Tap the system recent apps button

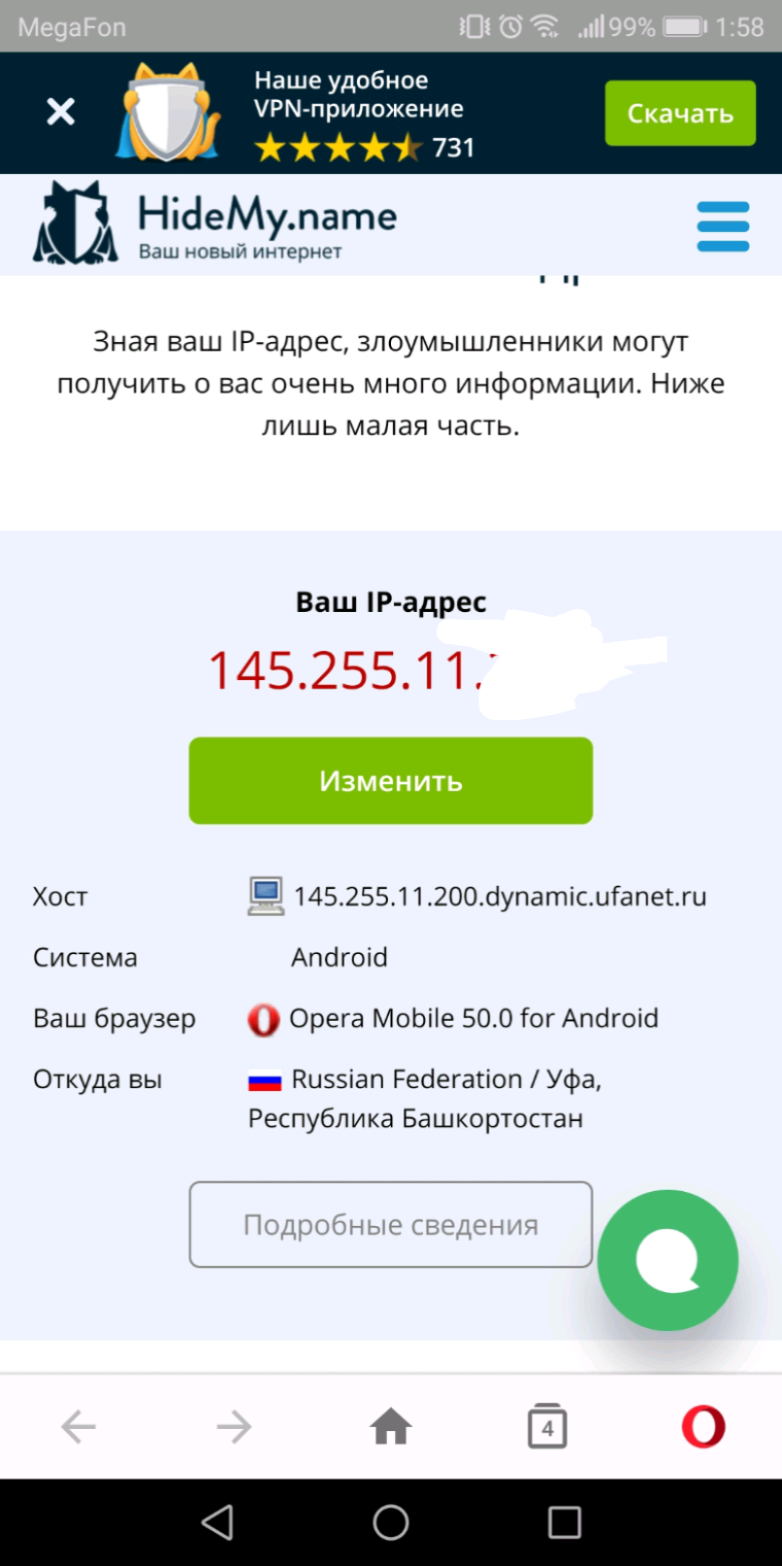click(x=564, y=1522)
